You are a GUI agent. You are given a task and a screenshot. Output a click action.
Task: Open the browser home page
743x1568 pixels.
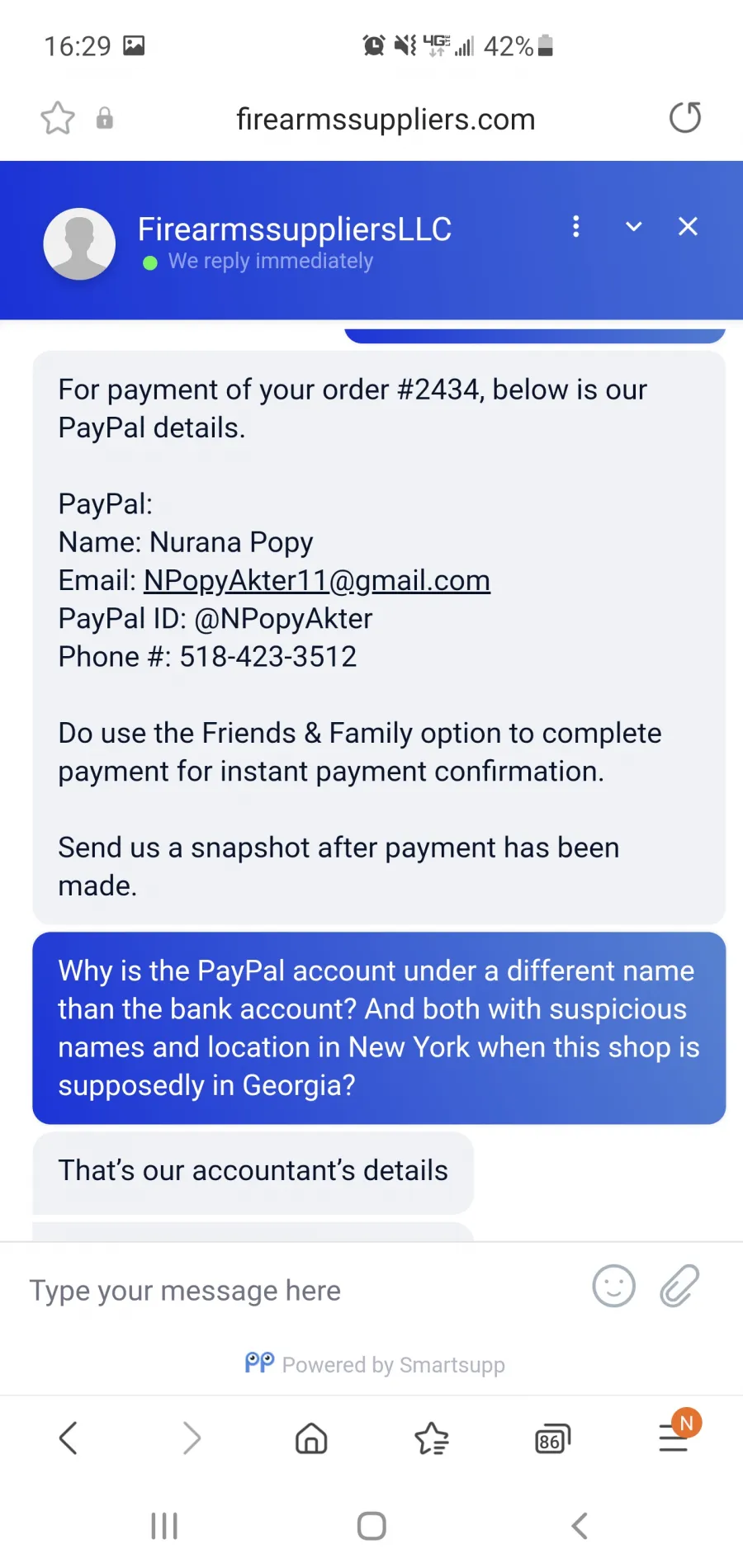point(311,1438)
